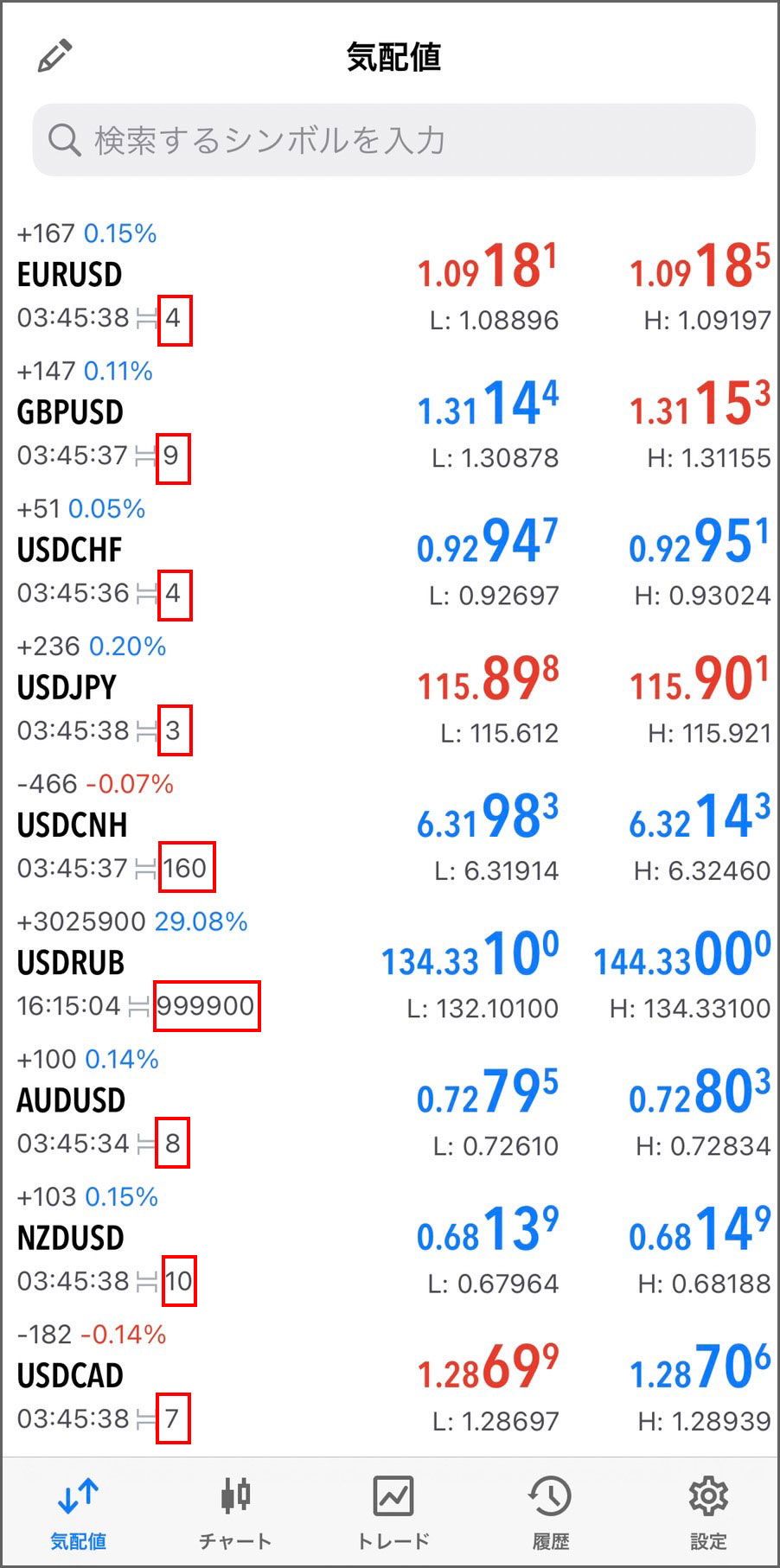Focus the symbol search field
780x1568 pixels.
point(393,140)
